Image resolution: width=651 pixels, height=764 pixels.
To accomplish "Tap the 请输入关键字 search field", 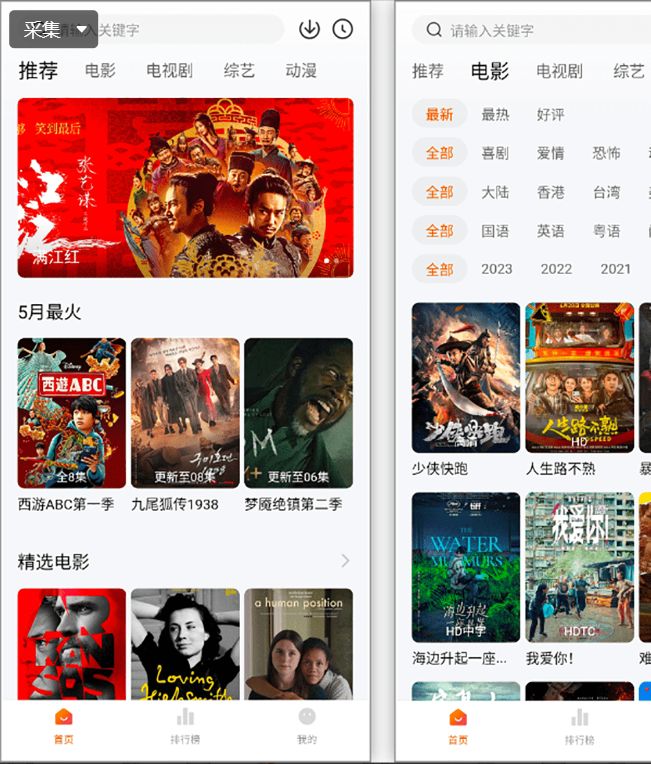I will [530, 30].
